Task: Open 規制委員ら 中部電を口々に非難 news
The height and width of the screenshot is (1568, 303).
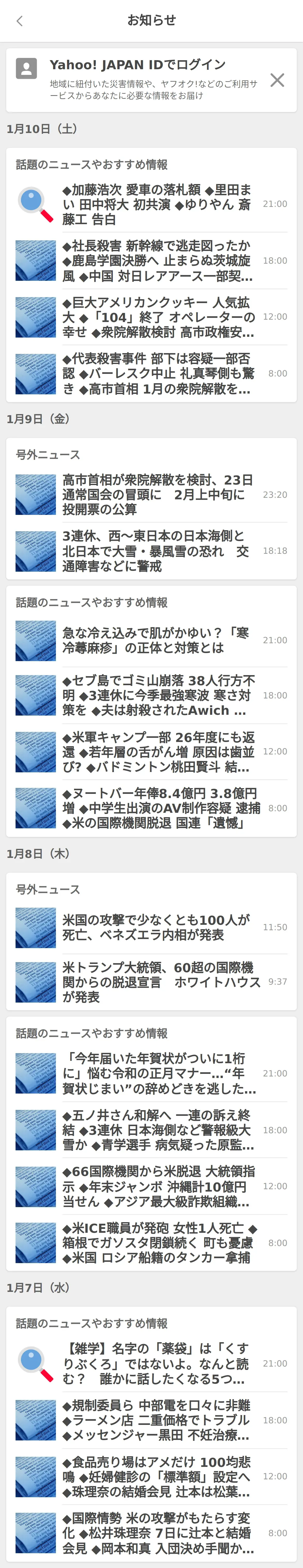Action: point(156,1420)
